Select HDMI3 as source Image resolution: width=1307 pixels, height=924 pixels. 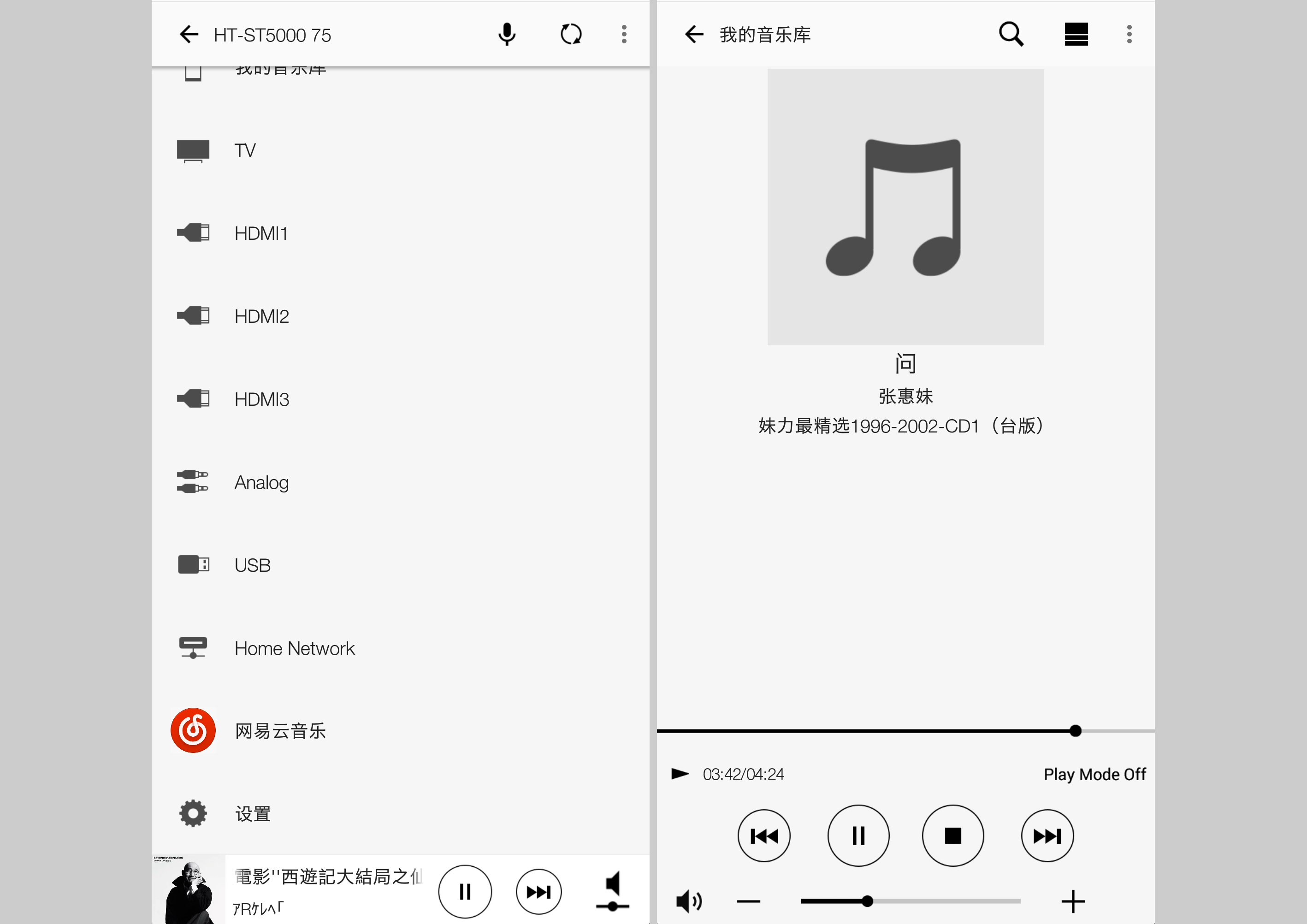(x=261, y=399)
